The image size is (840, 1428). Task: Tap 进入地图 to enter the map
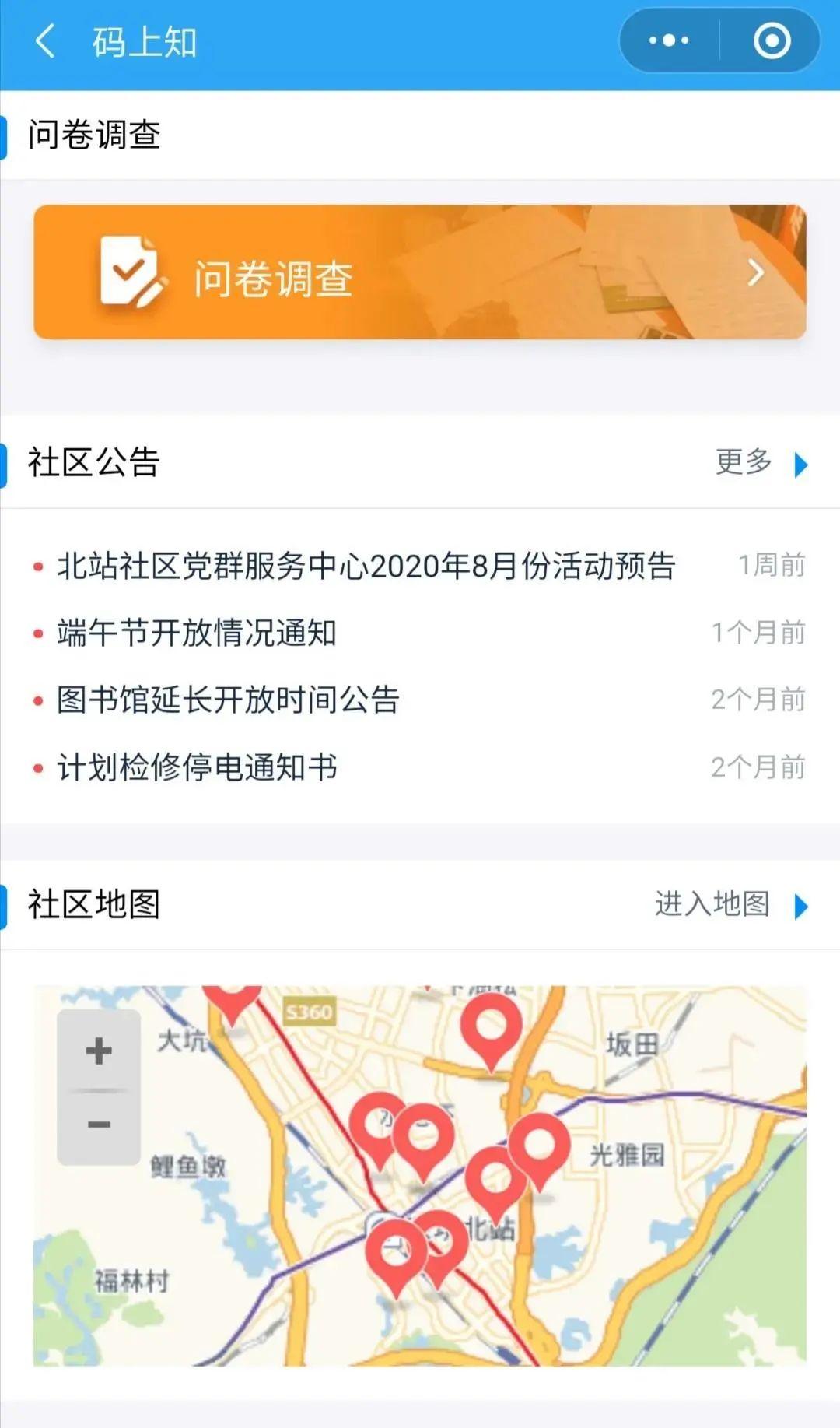click(731, 905)
